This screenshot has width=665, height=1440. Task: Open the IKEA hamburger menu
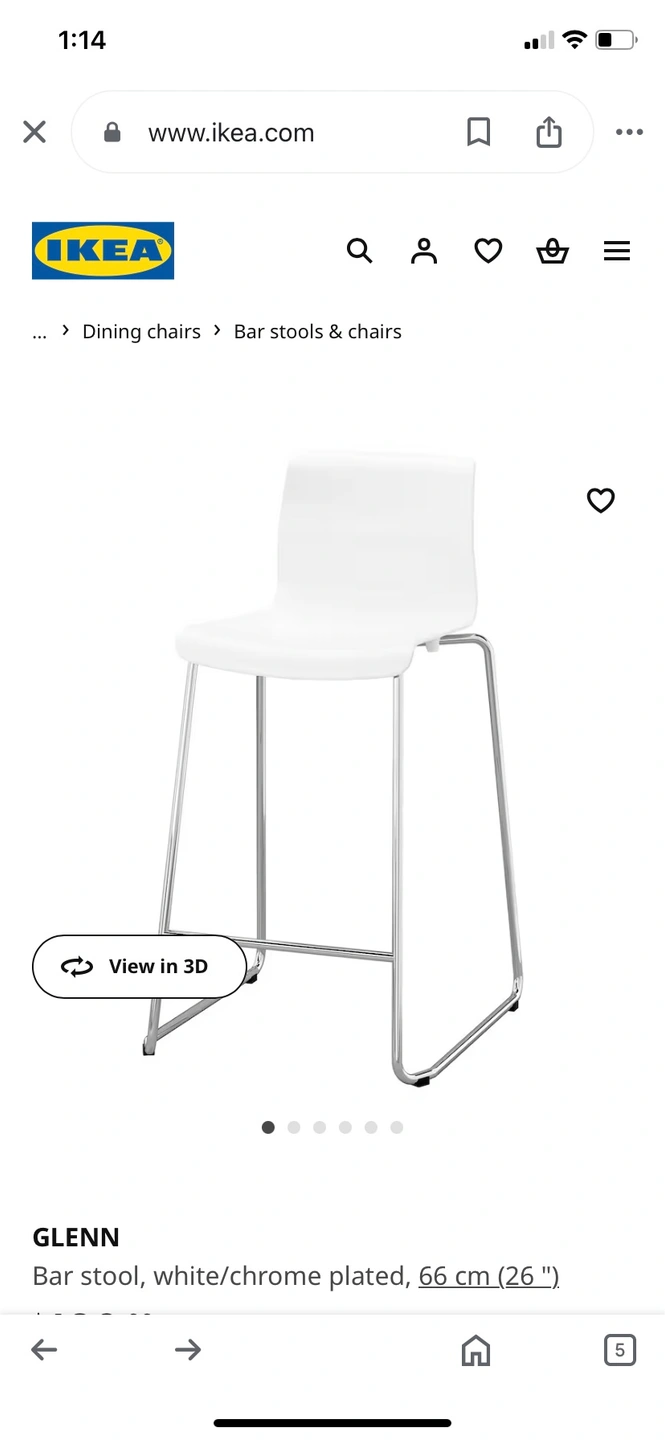click(x=617, y=251)
